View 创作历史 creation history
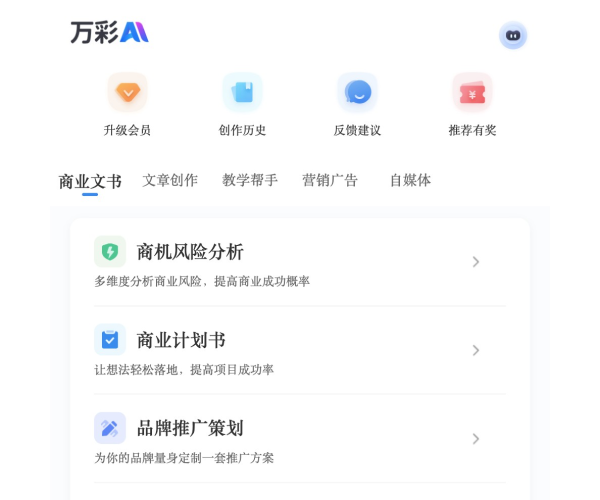 click(242, 104)
